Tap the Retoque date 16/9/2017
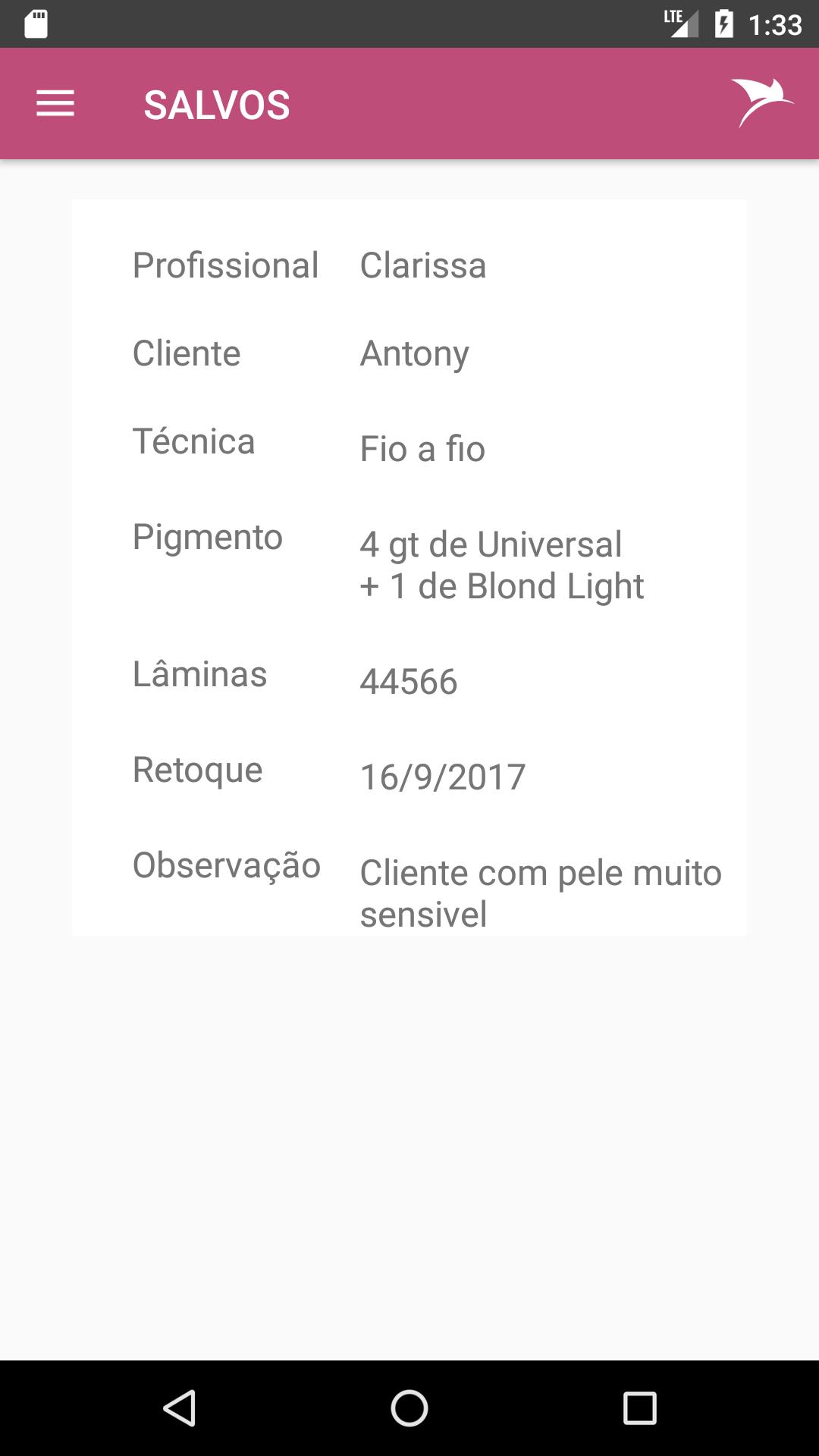The width and height of the screenshot is (819, 1456). click(442, 777)
